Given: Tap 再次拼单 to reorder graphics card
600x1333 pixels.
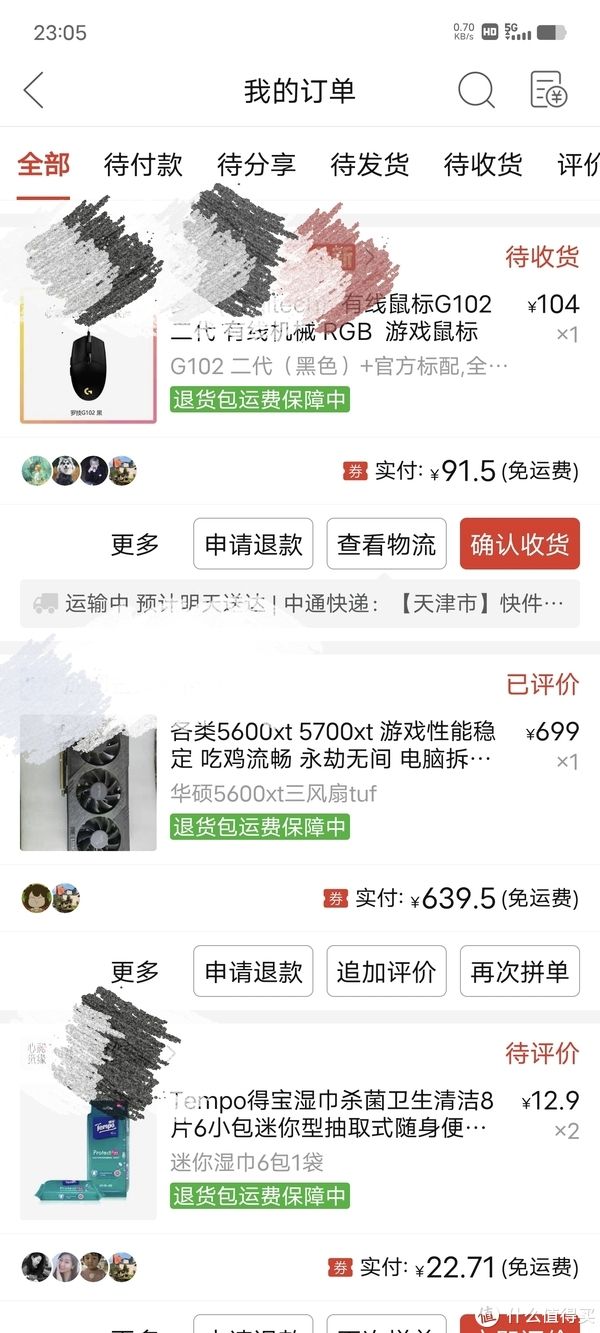Looking at the screenshot, I should click(519, 972).
